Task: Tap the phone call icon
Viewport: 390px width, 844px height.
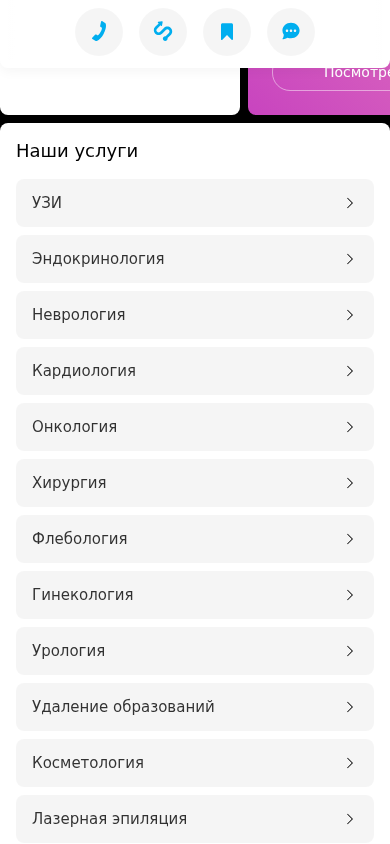Action: point(99,32)
